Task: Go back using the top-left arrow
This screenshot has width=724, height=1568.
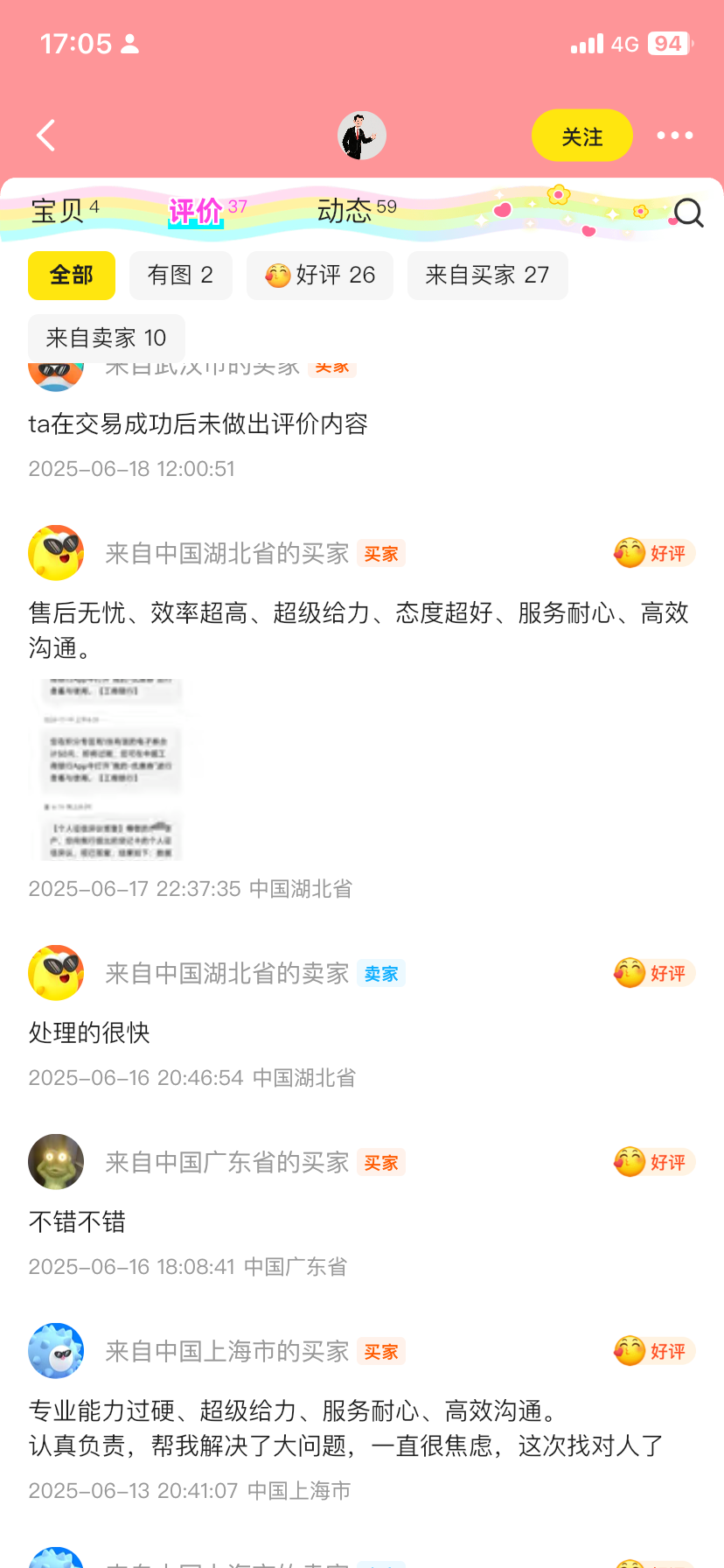Action: (x=45, y=136)
